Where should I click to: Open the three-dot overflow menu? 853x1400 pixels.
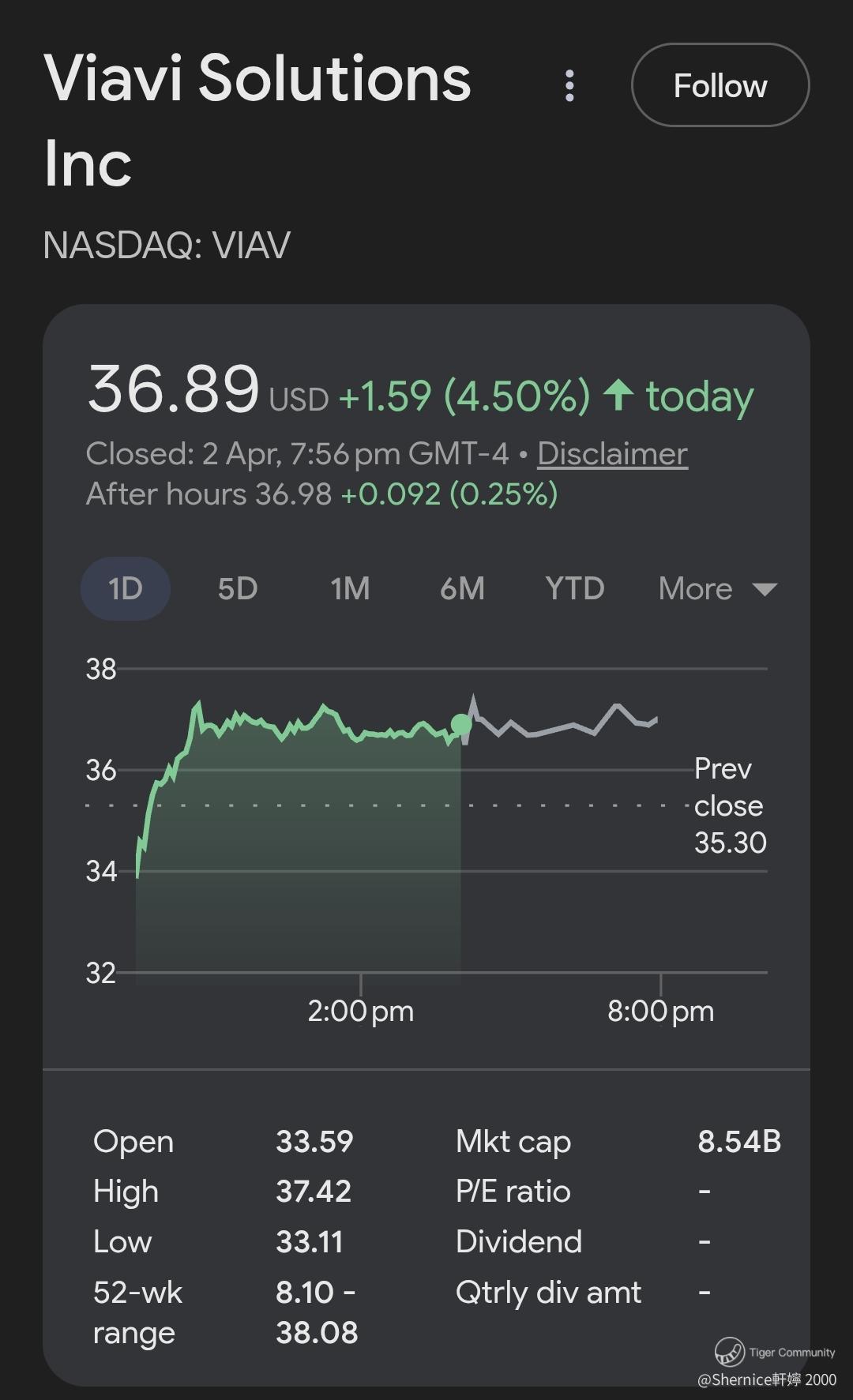coord(569,85)
